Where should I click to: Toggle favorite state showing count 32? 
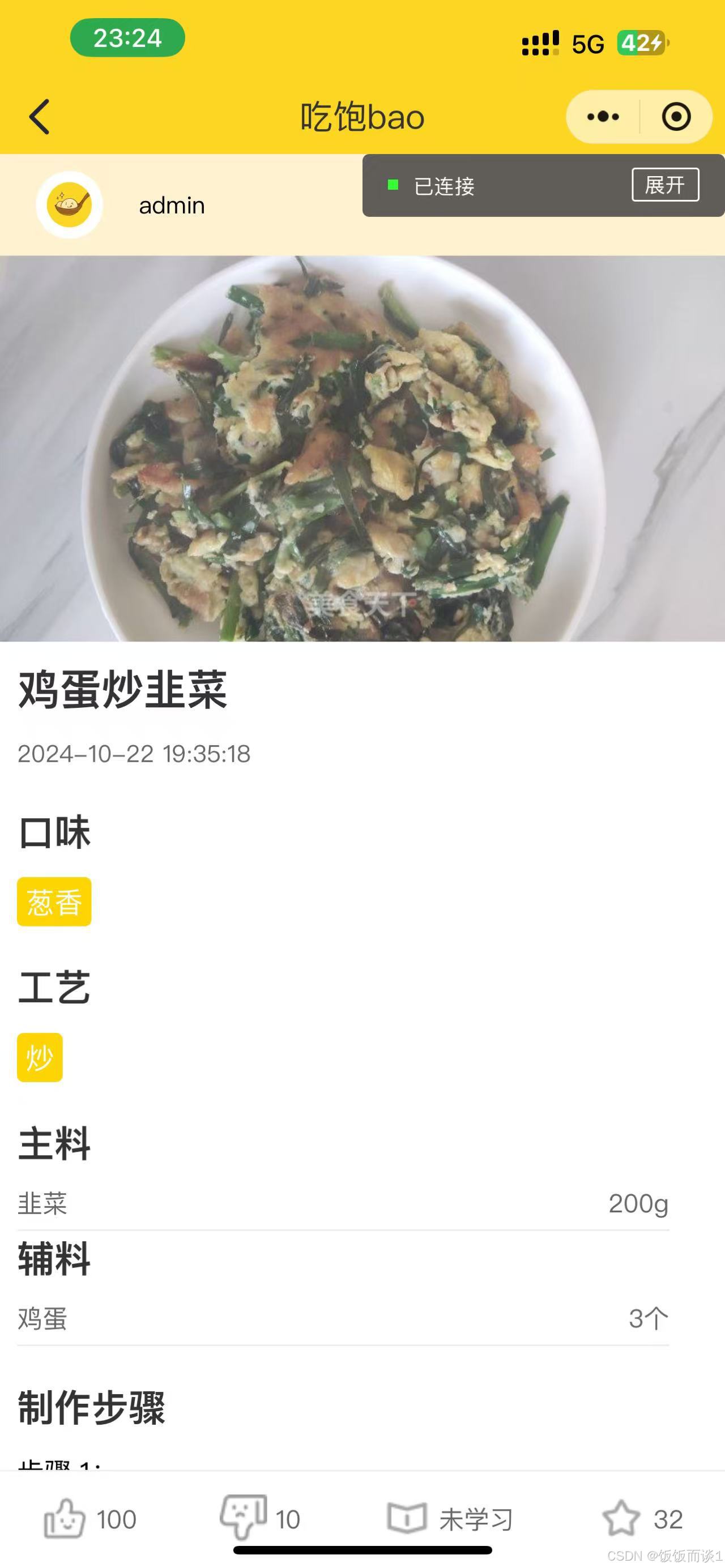click(x=667, y=1517)
